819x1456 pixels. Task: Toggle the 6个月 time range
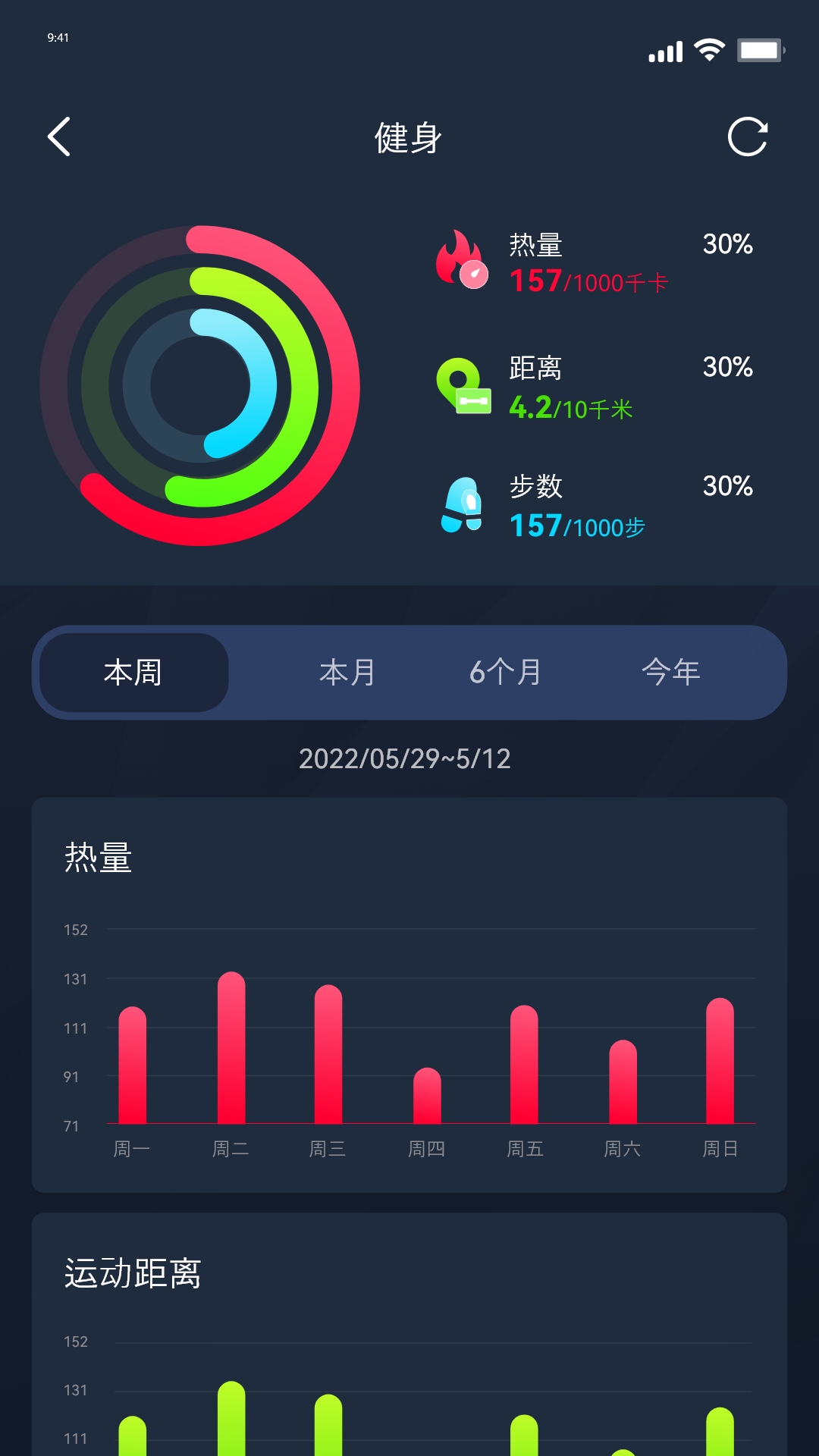coord(504,672)
